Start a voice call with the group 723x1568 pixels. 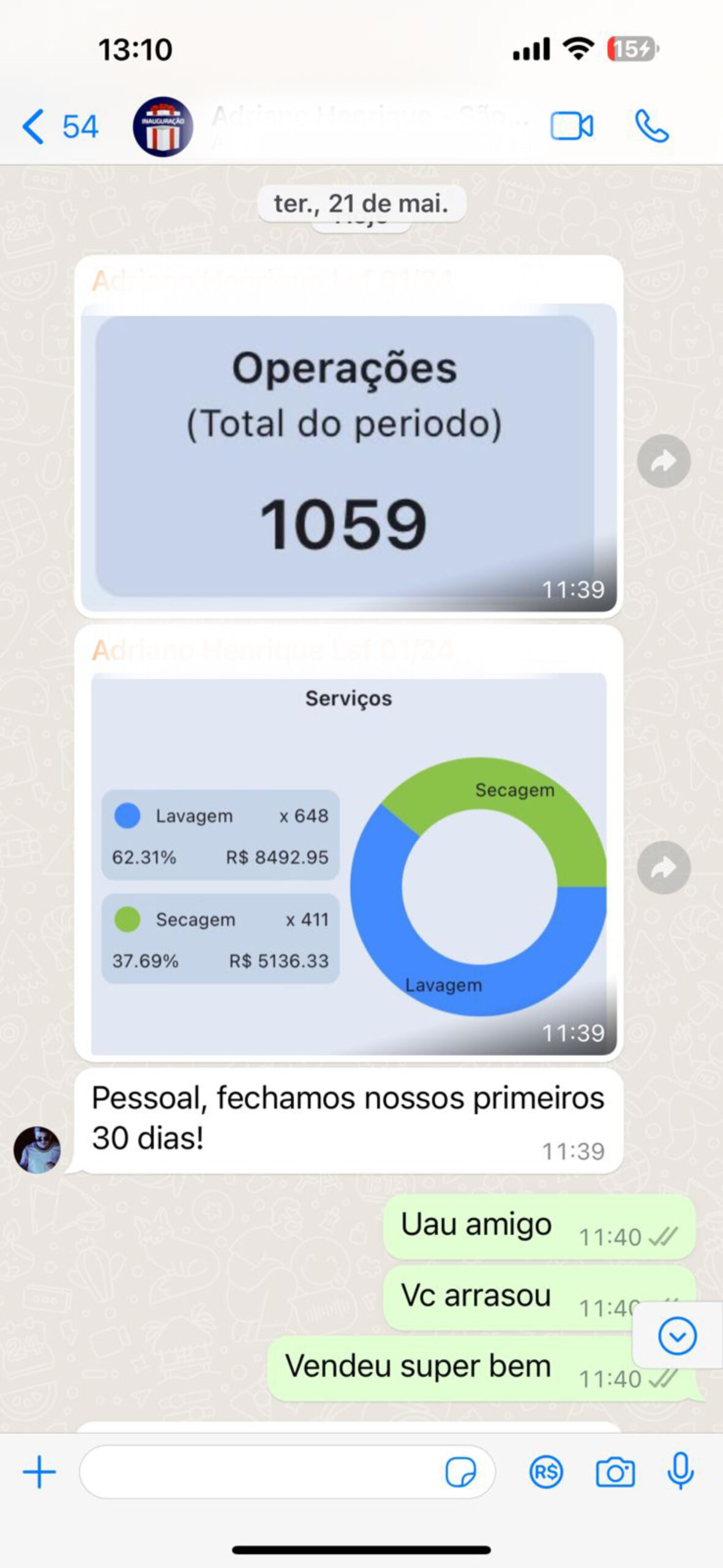coord(651,126)
